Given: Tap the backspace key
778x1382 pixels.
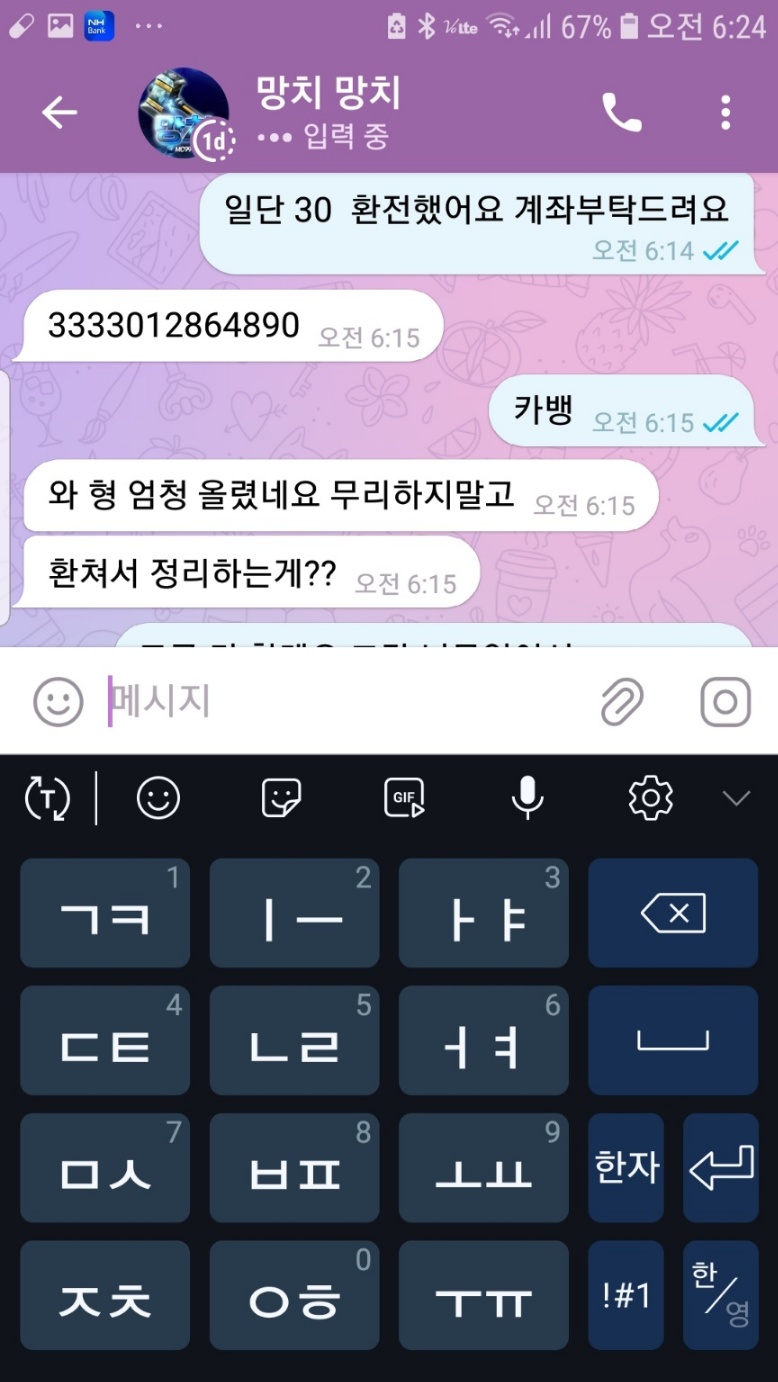Looking at the screenshot, I should pos(672,913).
